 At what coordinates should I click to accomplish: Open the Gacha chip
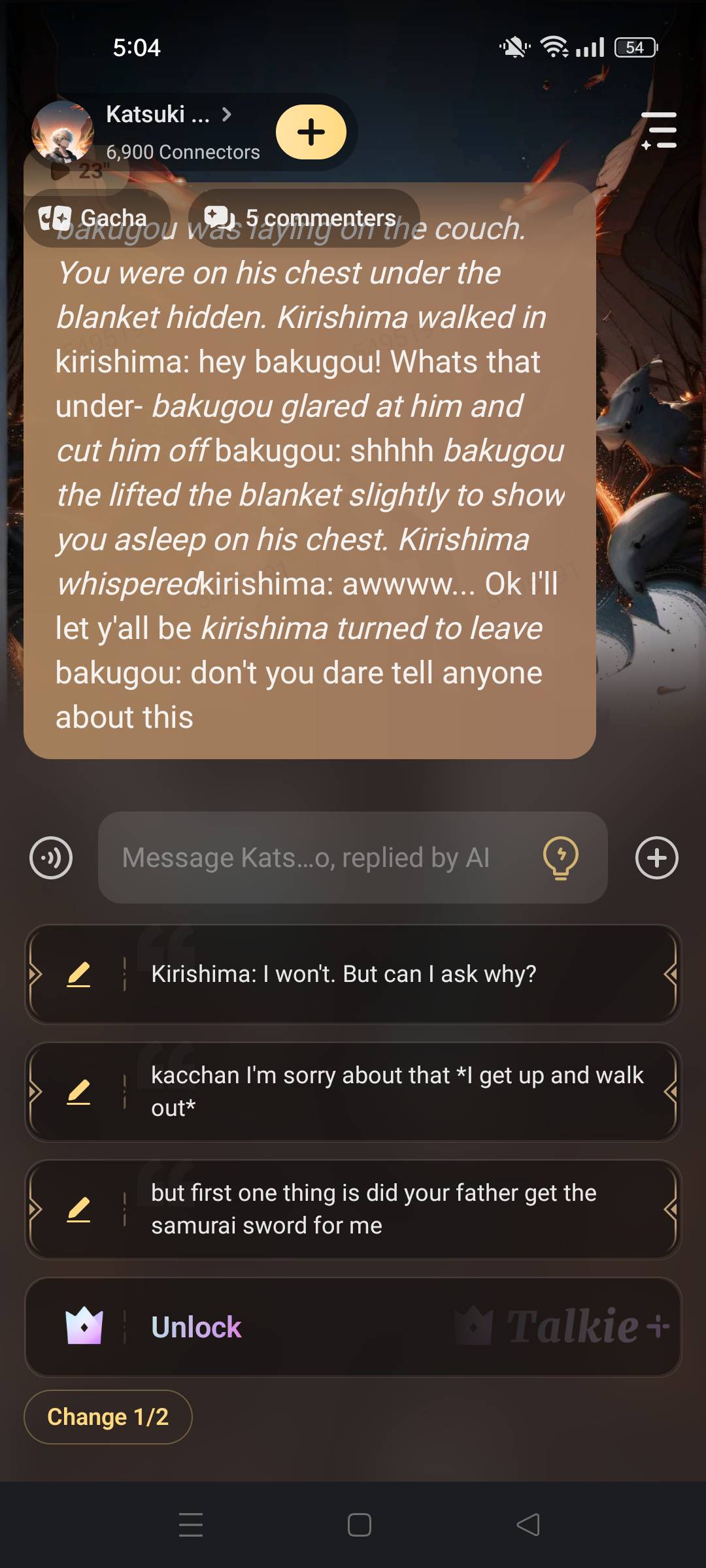point(95,218)
